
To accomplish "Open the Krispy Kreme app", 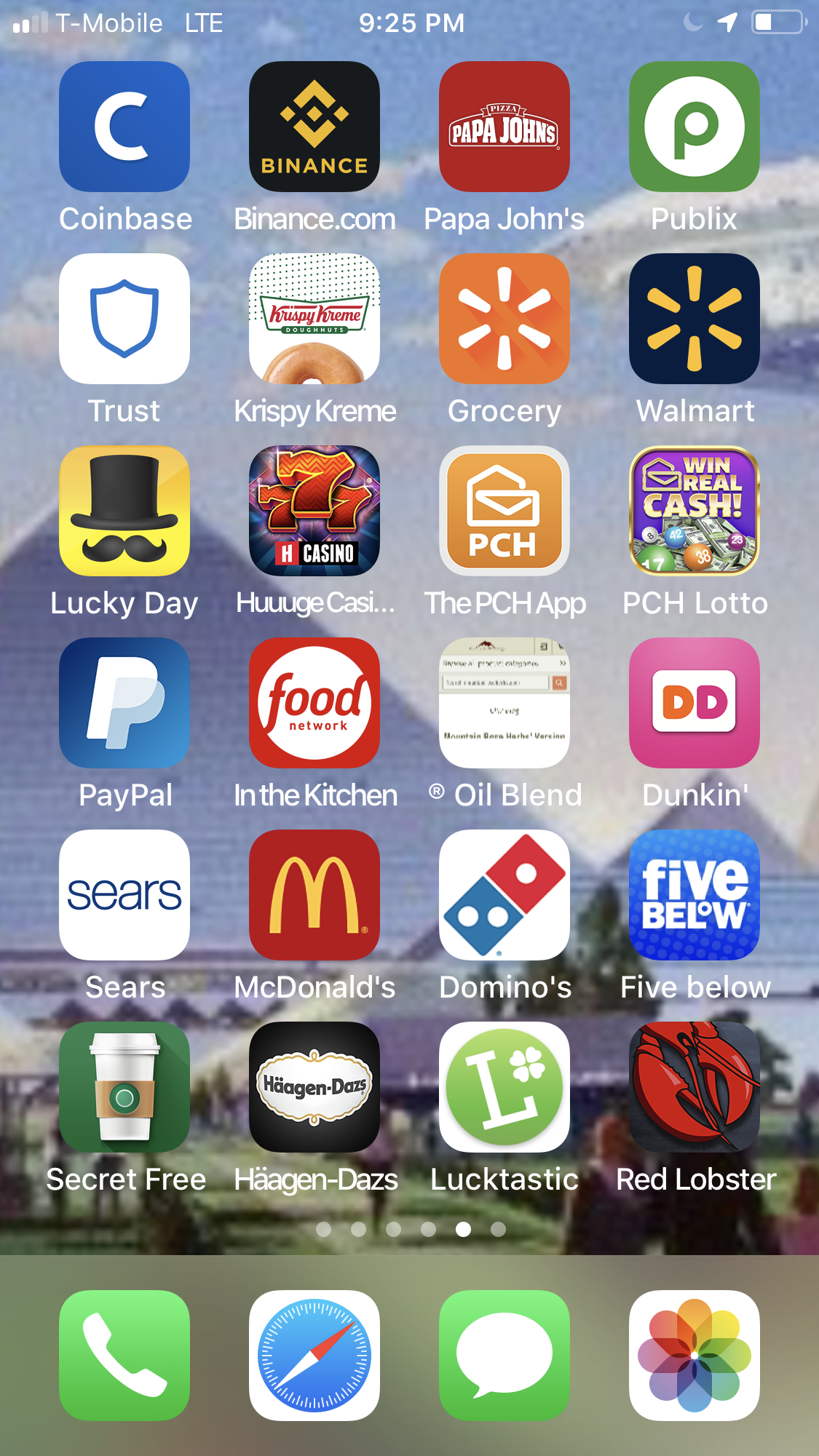I will [x=314, y=319].
